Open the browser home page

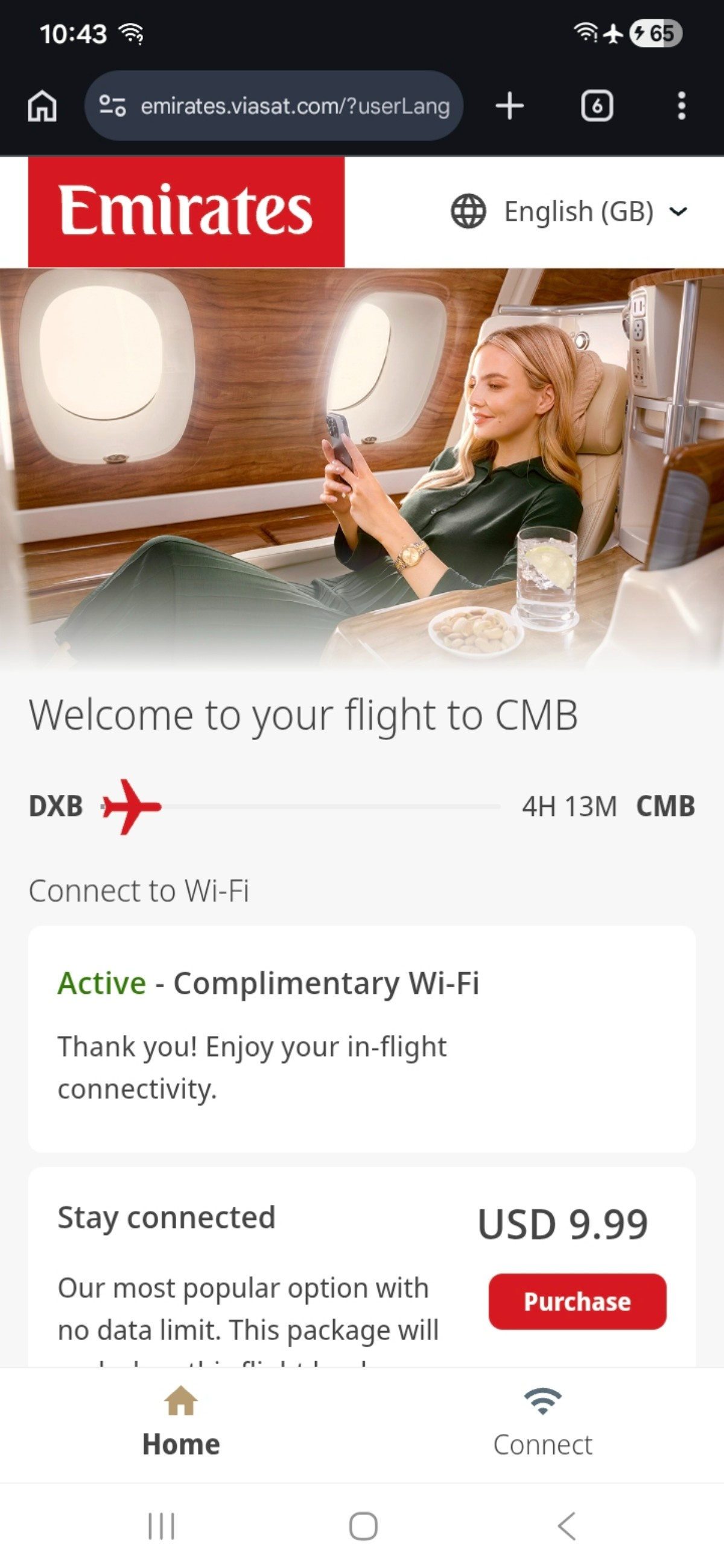point(42,106)
